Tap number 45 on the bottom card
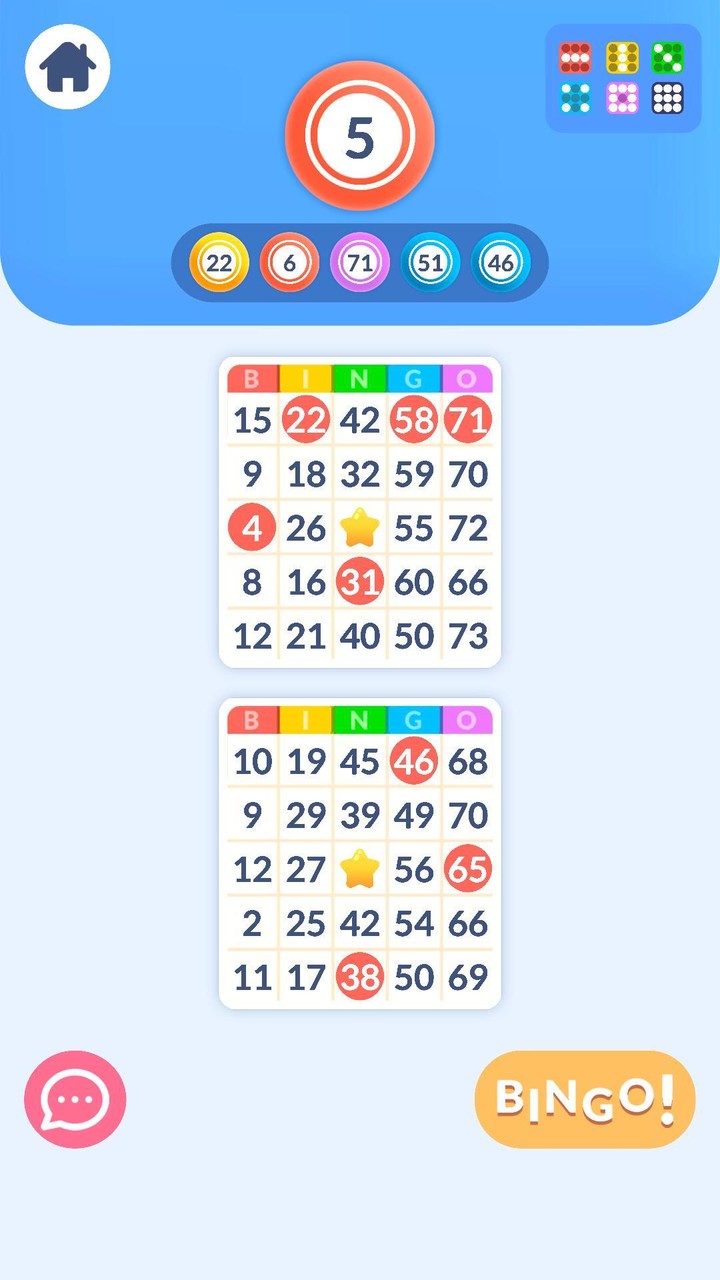The height and width of the screenshot is (1280, 720). click(360, 761)
